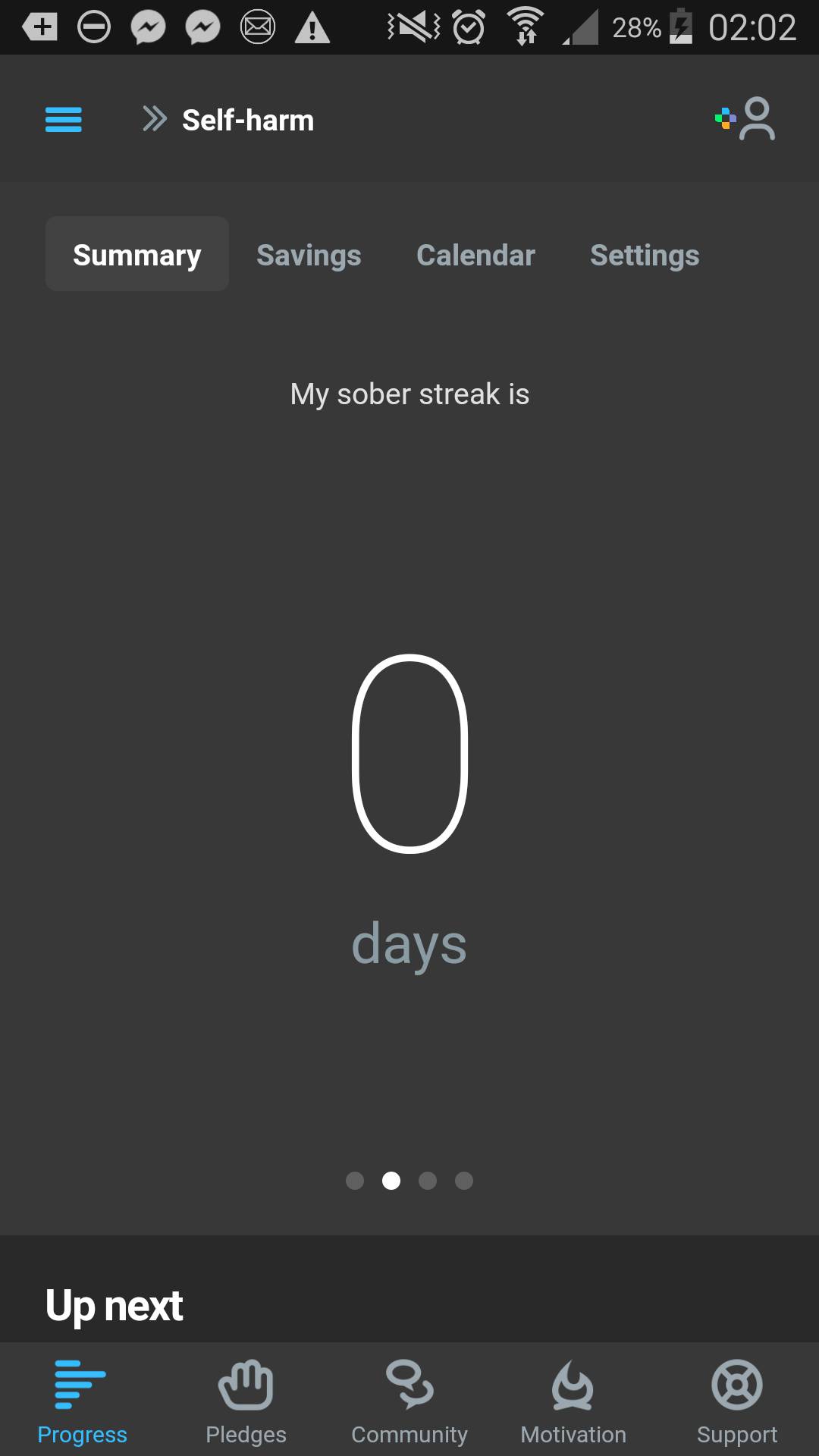Go to the Support tab
Viewport: 819px width, 1456px height.
[x=737, y=1401]
